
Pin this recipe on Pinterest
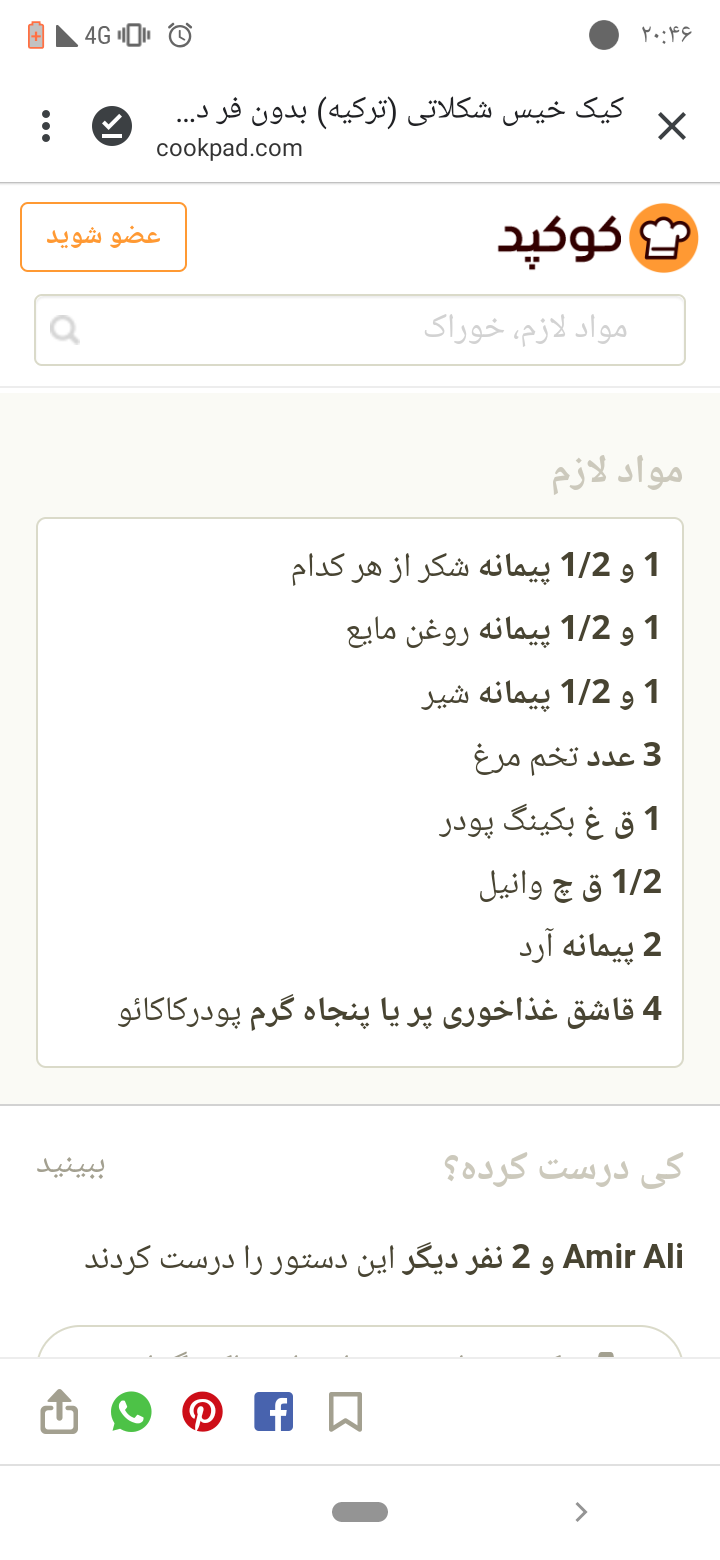(202, 1412)
